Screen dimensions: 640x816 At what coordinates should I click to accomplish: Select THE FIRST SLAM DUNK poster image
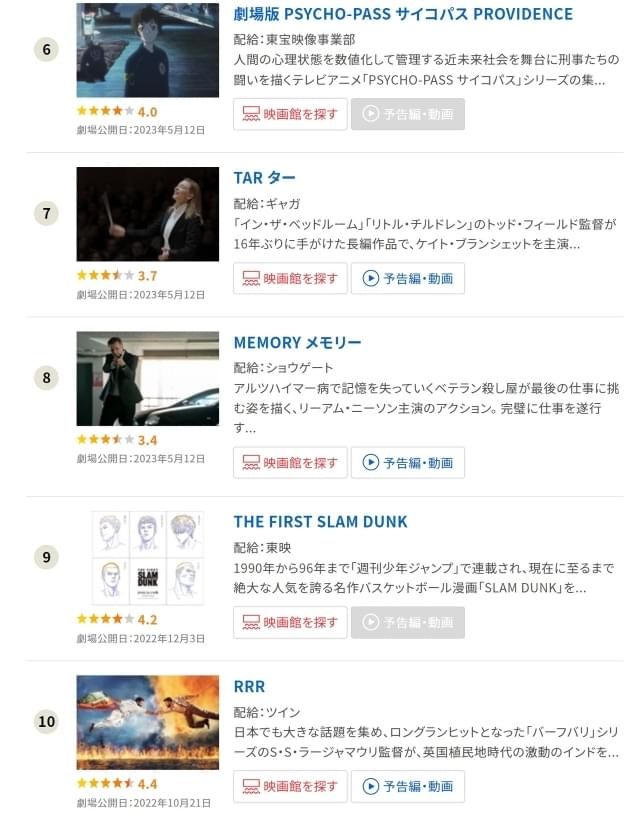click(x=147, y=557)
